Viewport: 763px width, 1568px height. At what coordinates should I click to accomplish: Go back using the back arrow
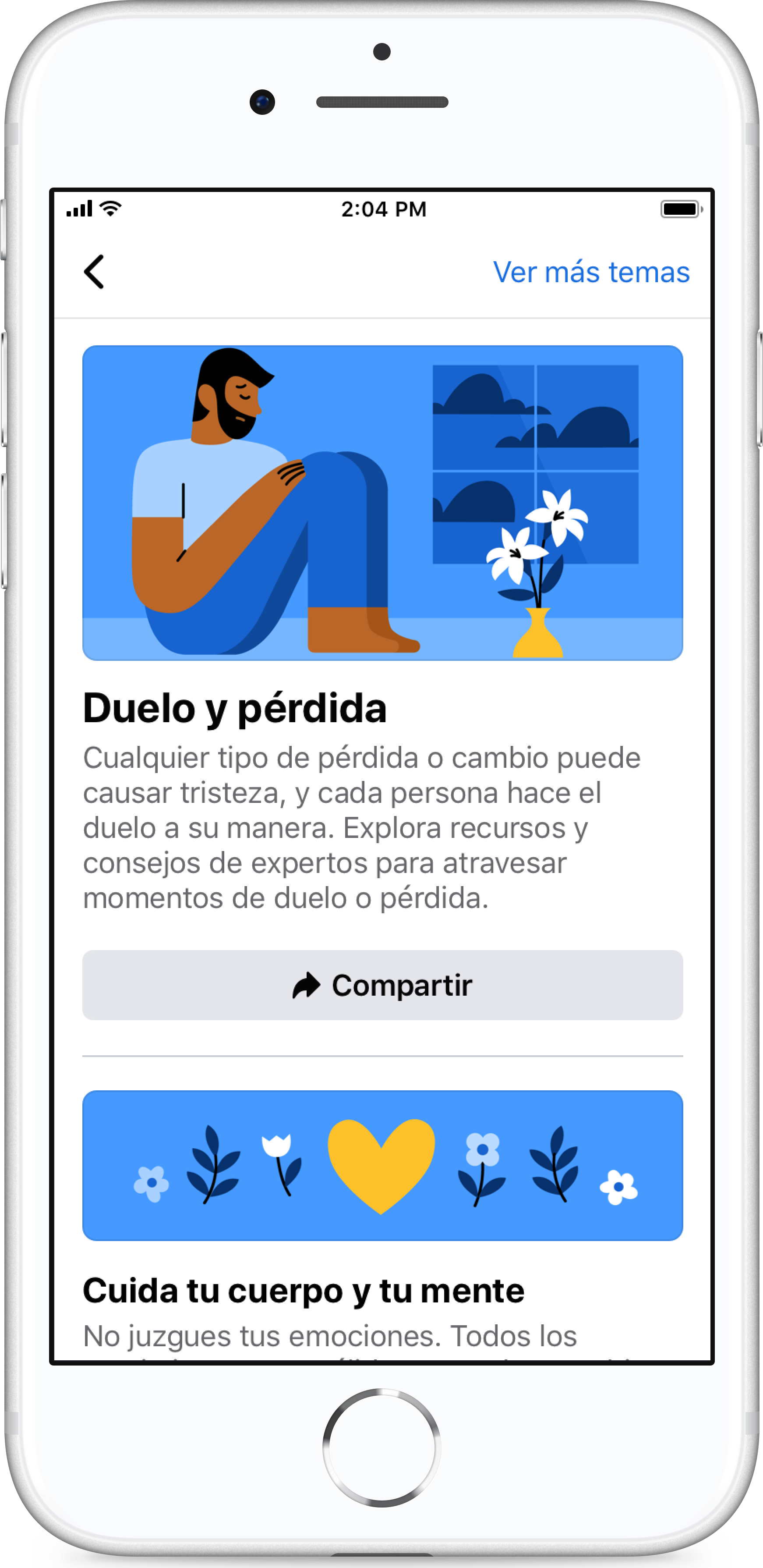[x=94, y=271]
